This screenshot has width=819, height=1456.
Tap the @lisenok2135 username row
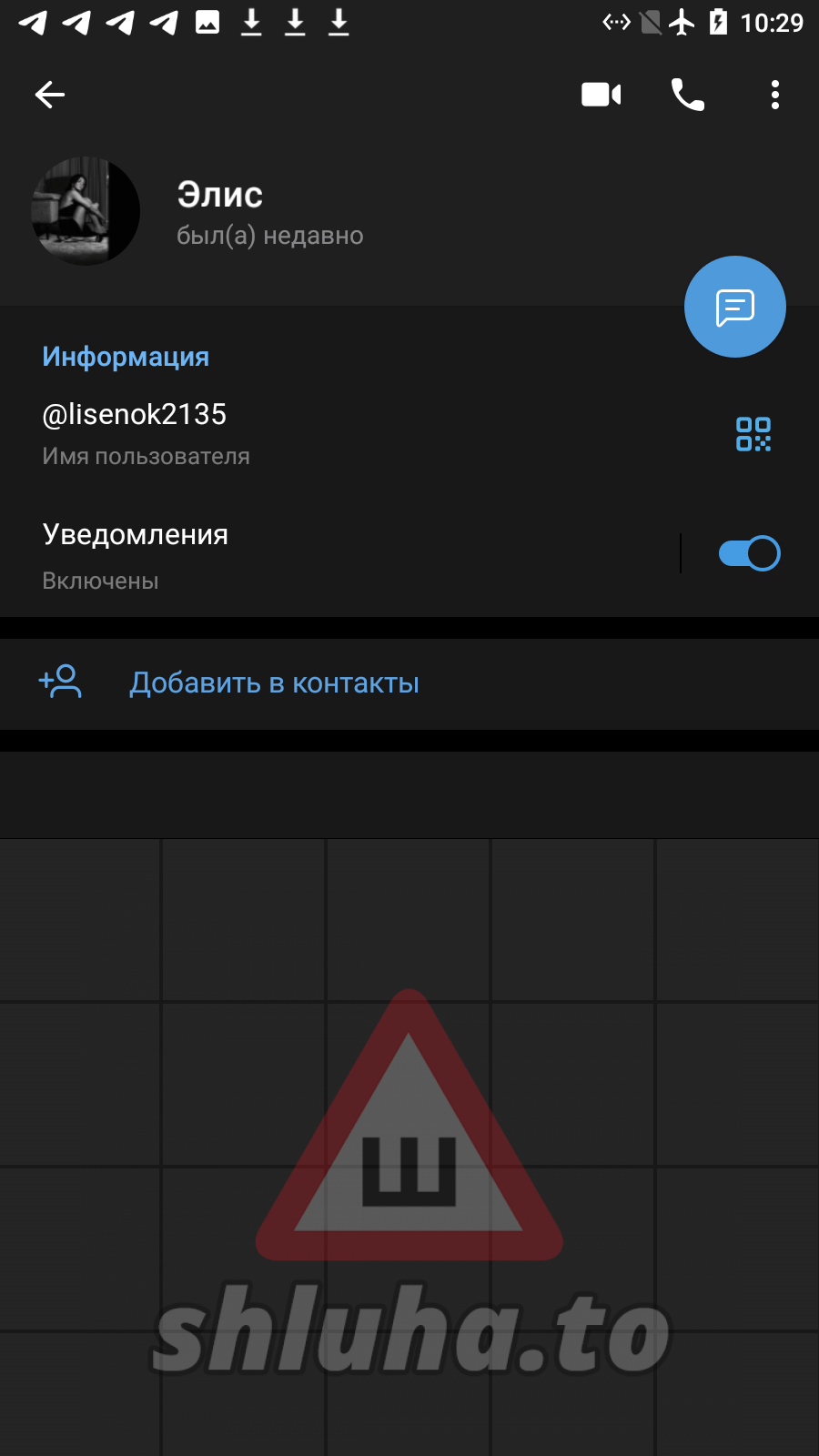273,433
